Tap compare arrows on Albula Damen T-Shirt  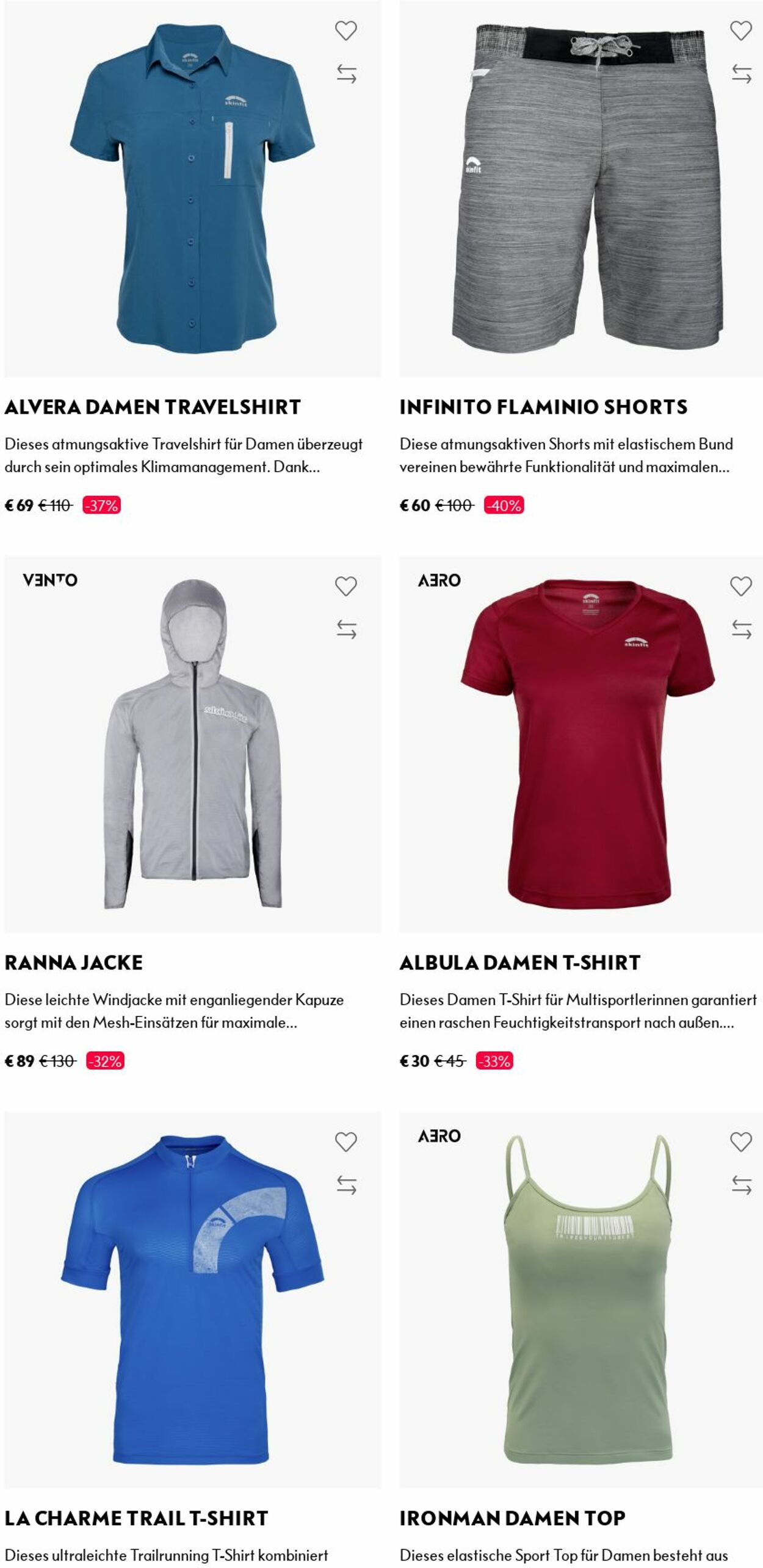[741, 629]
